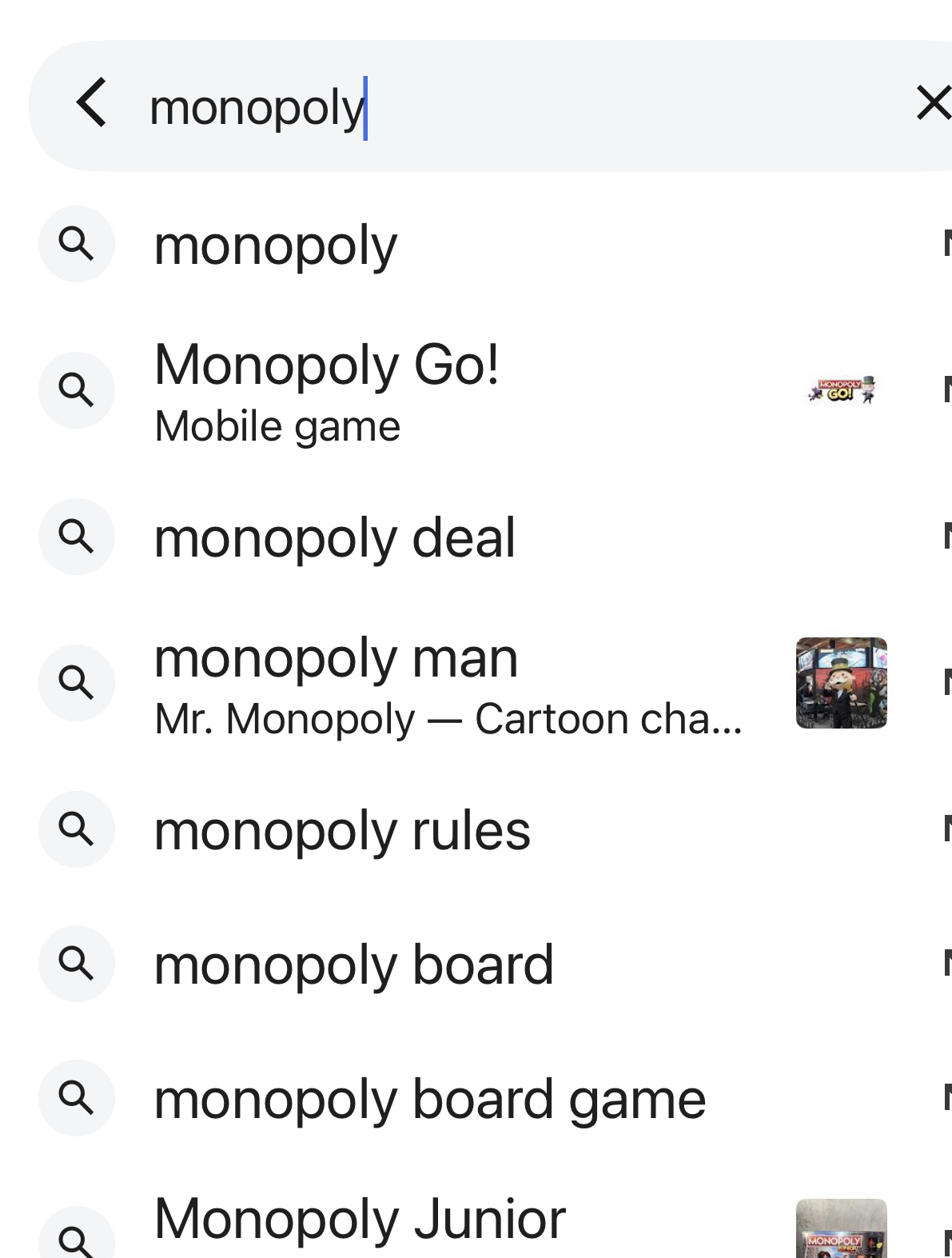Pick the "monopoly rules" suggestion
Viewport: 952px width, 1258px height.
341,830
